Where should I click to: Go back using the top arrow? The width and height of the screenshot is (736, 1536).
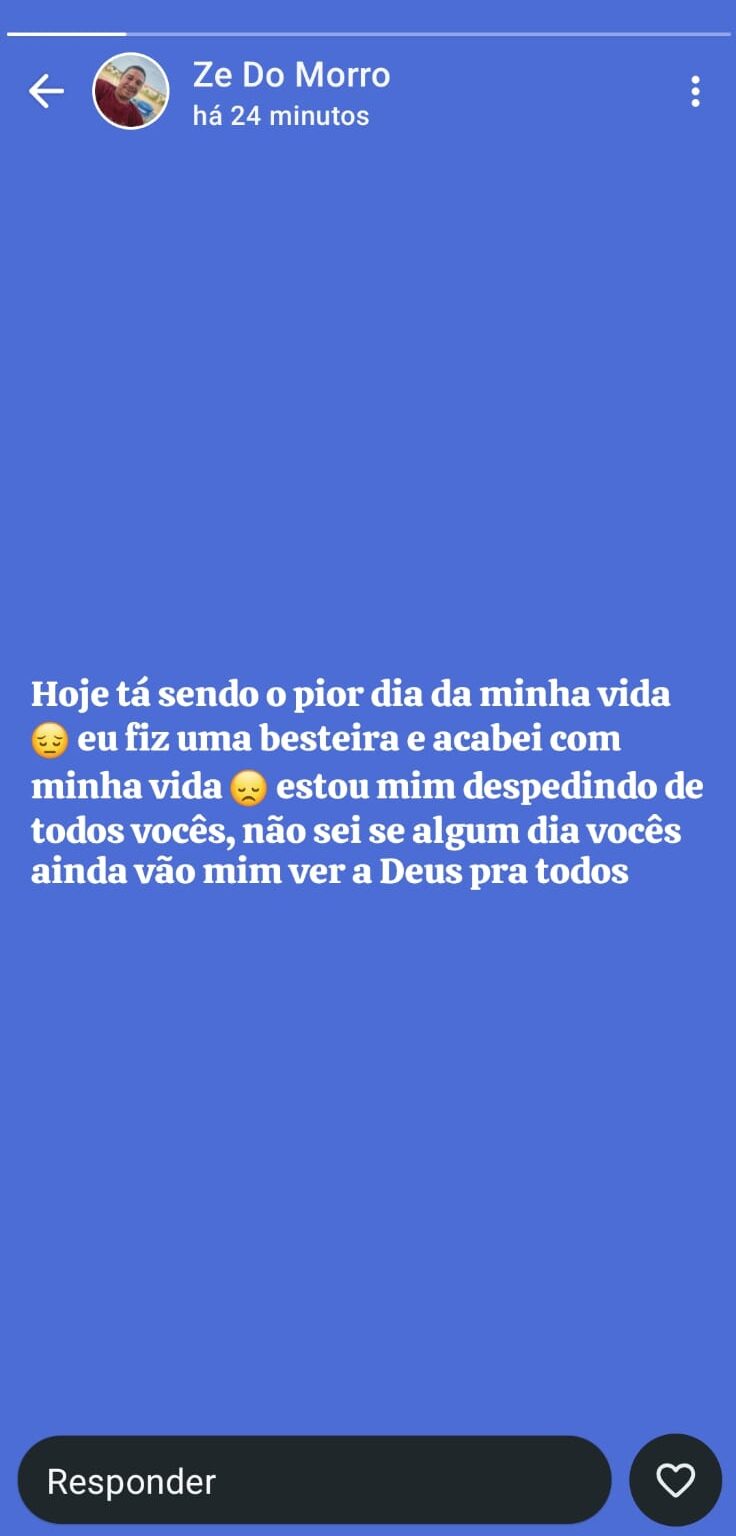[x=46, y=92]
